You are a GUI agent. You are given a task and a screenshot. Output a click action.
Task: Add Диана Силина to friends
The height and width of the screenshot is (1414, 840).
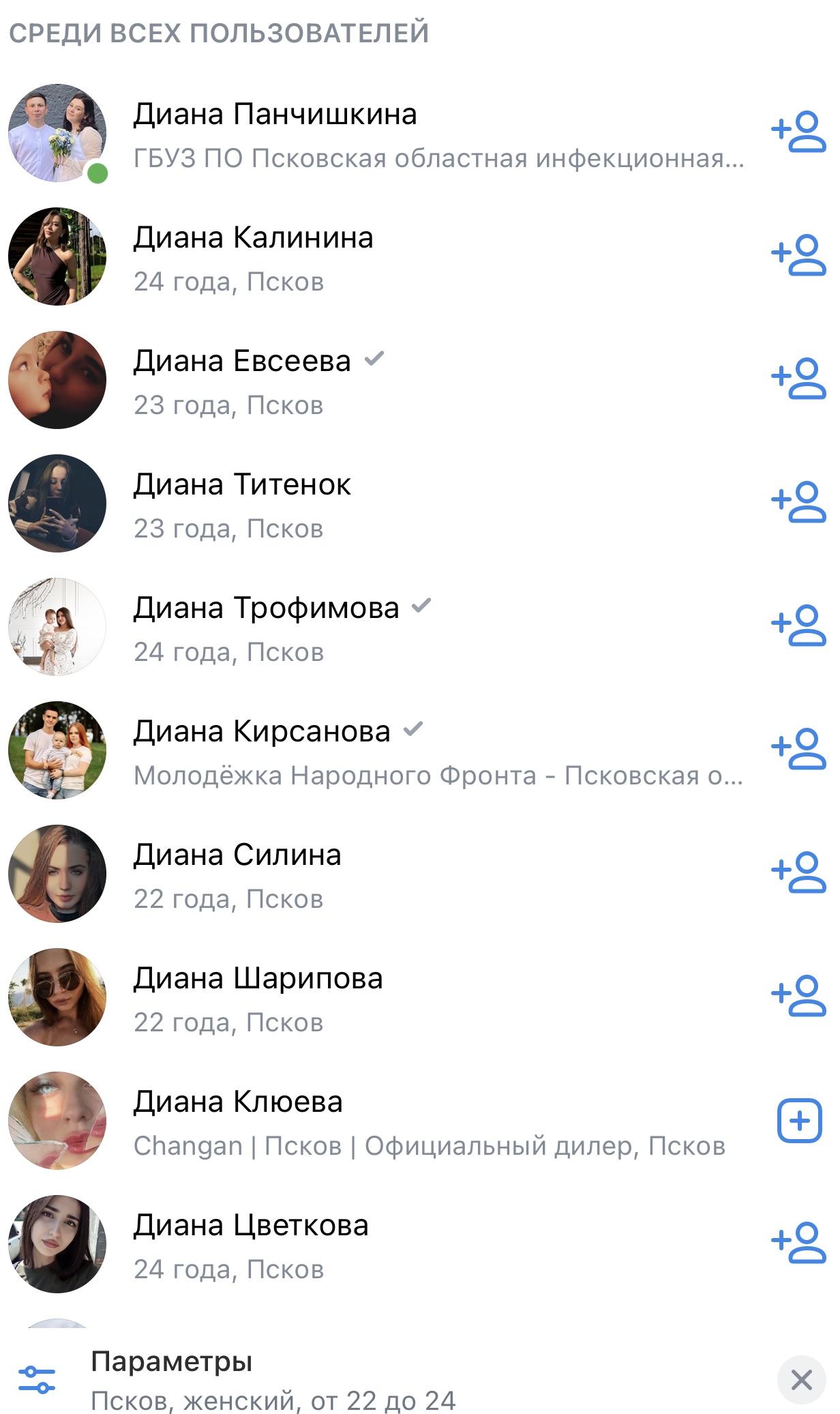tap(798, 872)
